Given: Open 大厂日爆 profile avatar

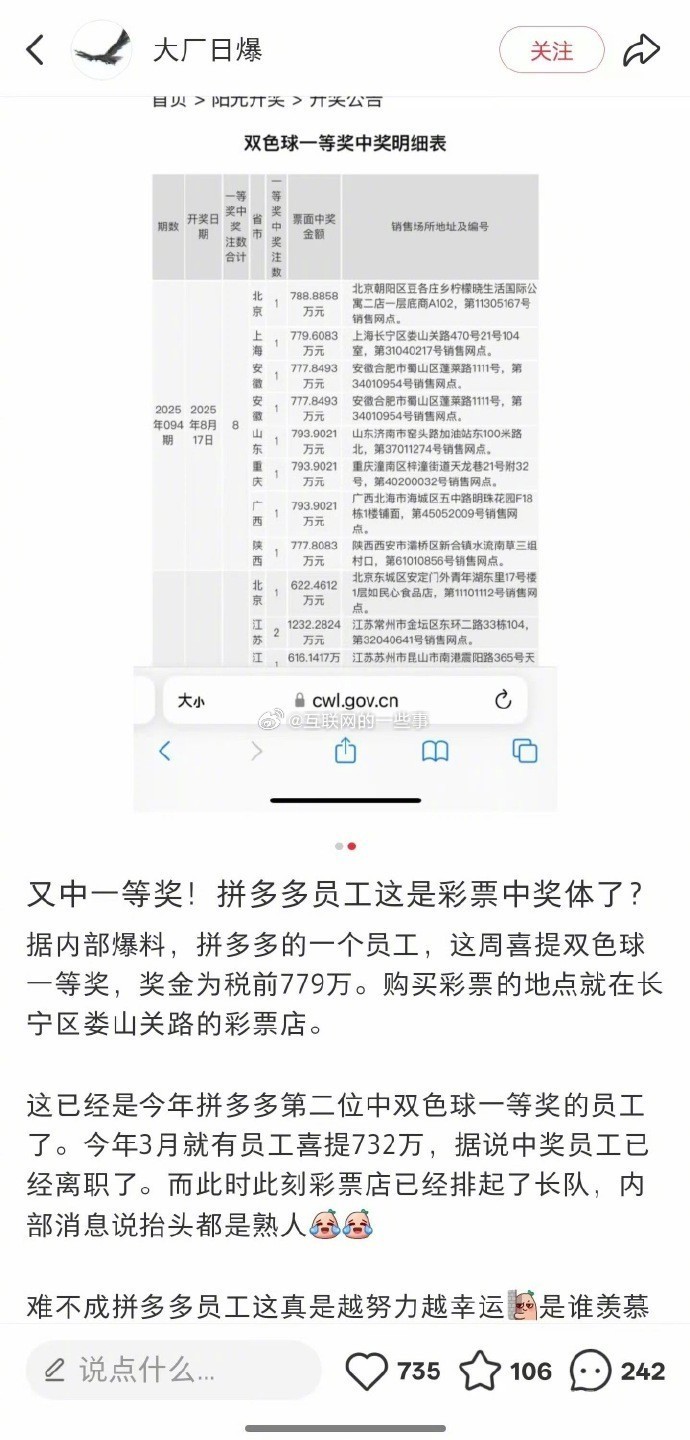Looking at the screenshot, I should click(x=101, y=50).
